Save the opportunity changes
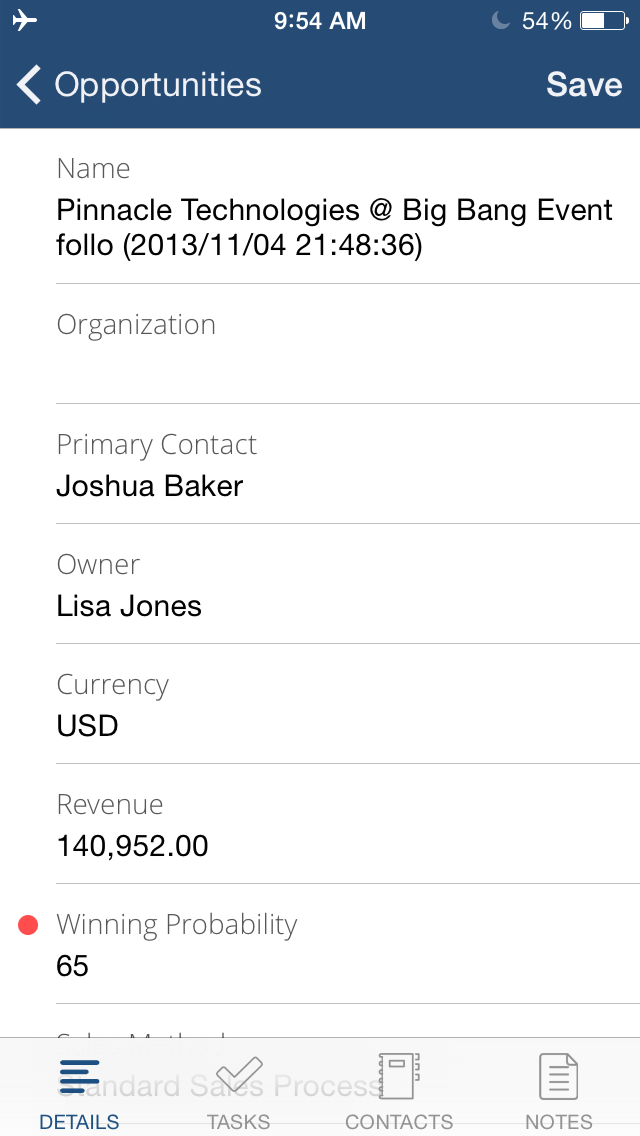640x1136 pixels. [584, 85]
